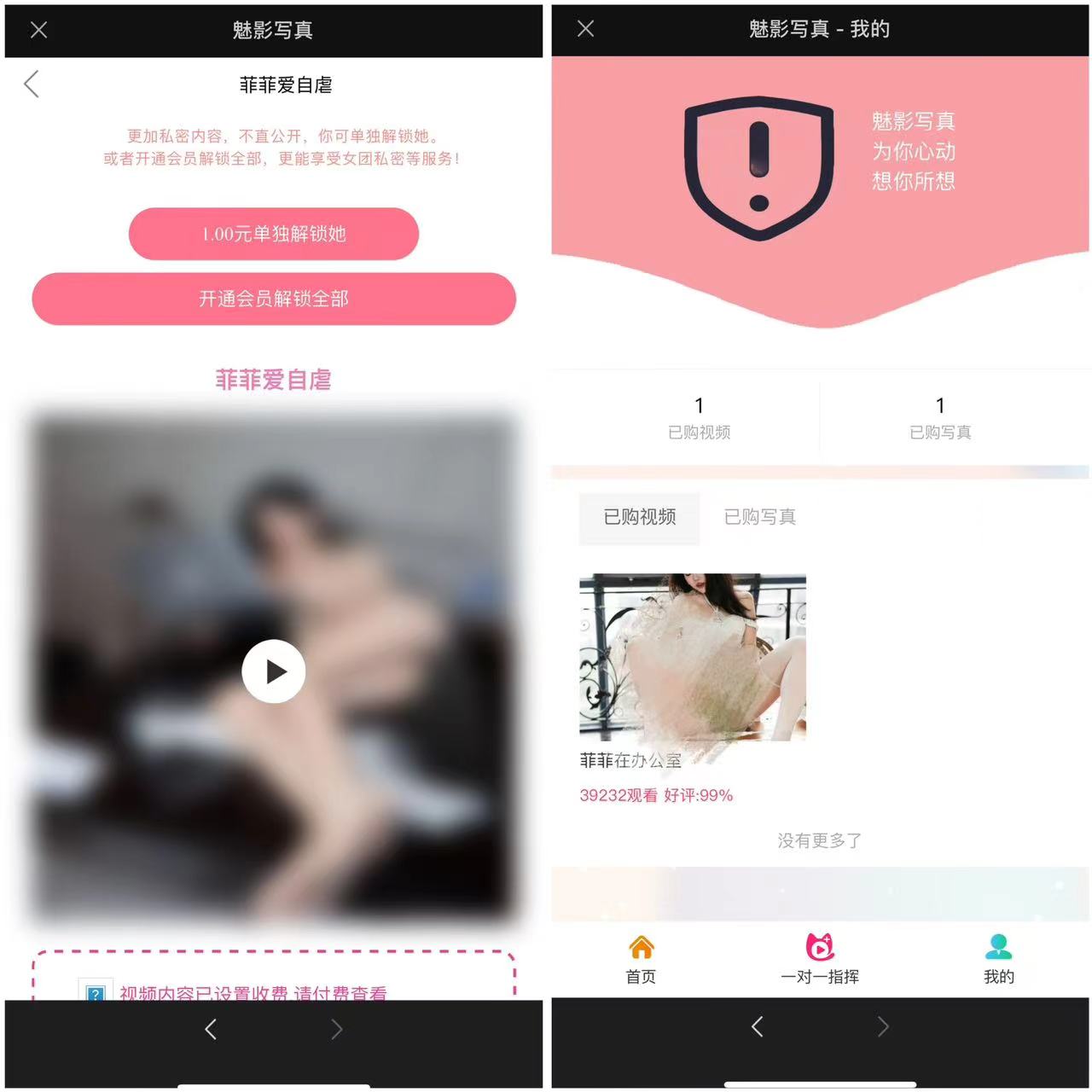The width and height of the screenshot is (1092, 1092).
Task: Tap 1.00元单独解锁她 button
Action: [x=273, y=234]
